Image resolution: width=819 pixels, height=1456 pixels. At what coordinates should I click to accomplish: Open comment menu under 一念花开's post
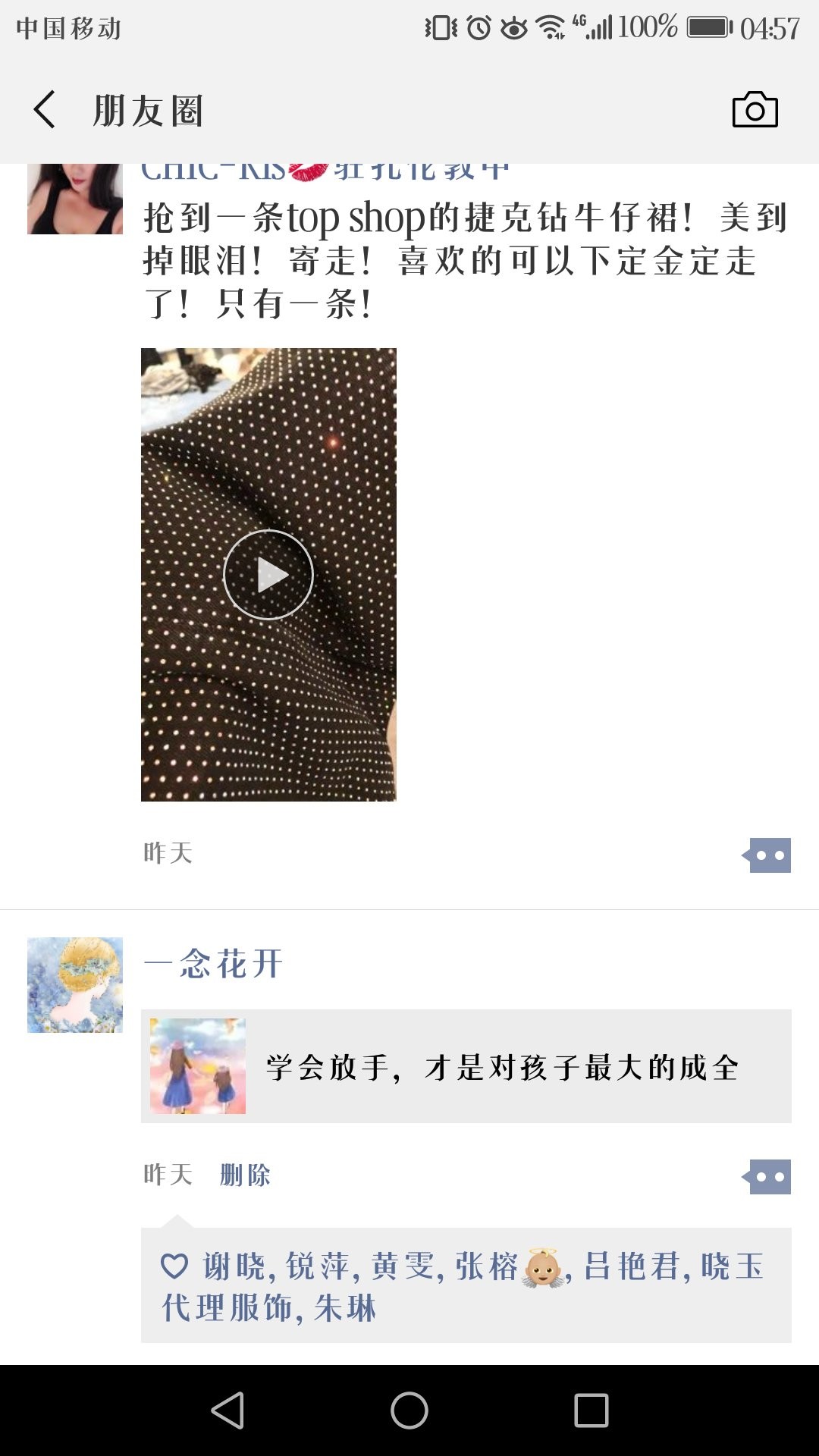(769, 1177)
